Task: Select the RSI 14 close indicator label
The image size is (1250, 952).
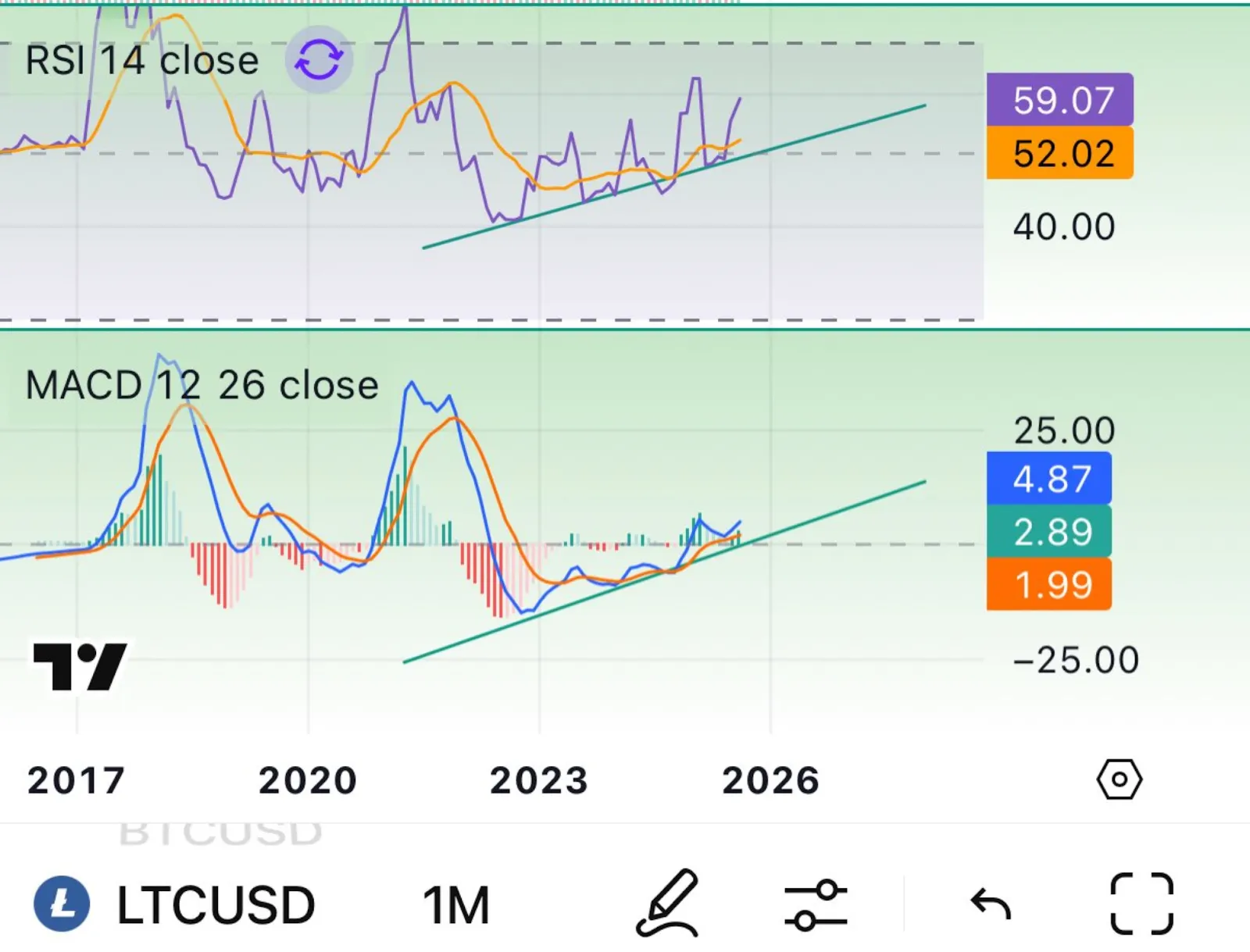Action: click(x=141, y=60)
